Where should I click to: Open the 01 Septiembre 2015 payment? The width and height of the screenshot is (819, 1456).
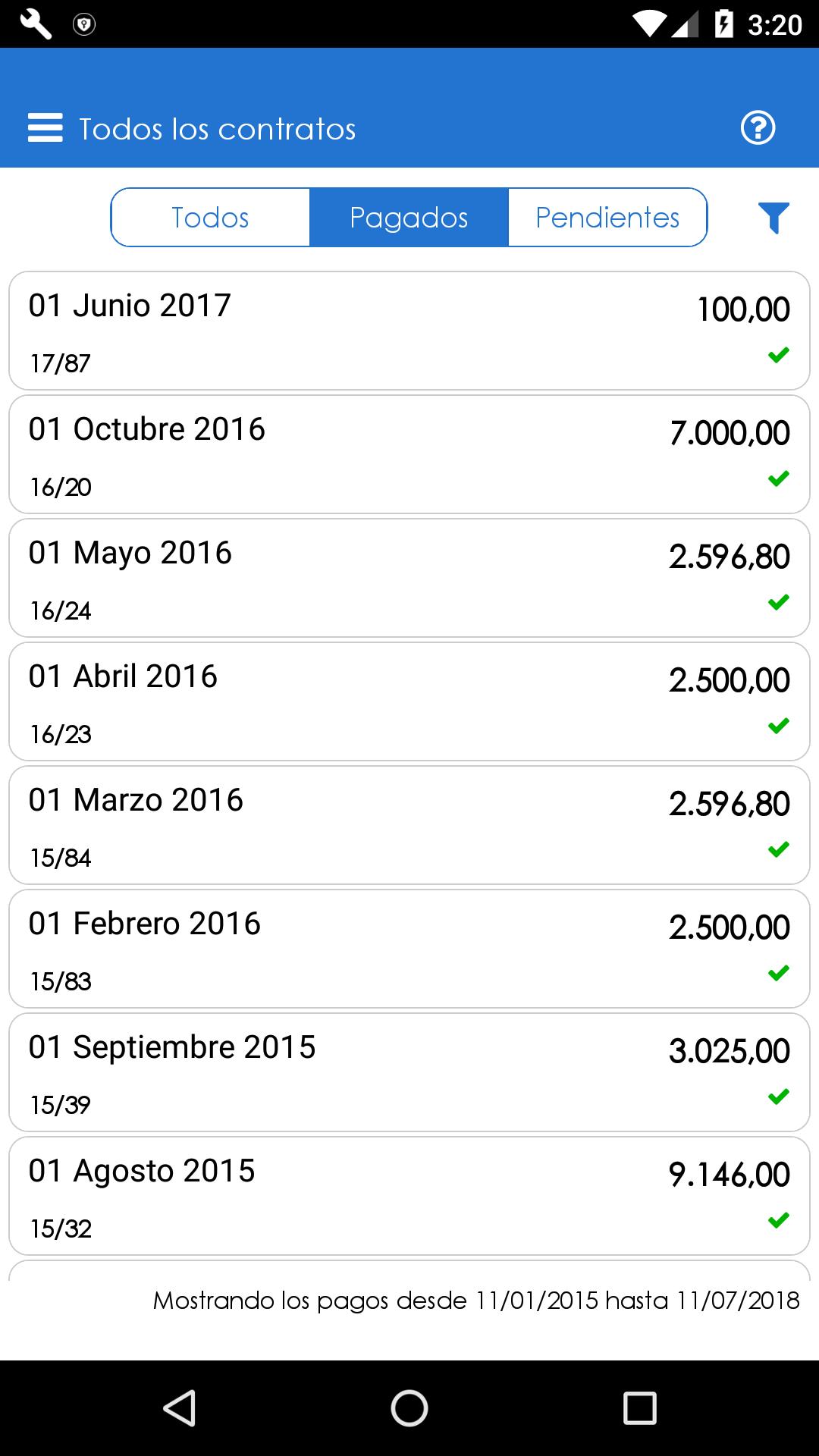pos(409,1072)
